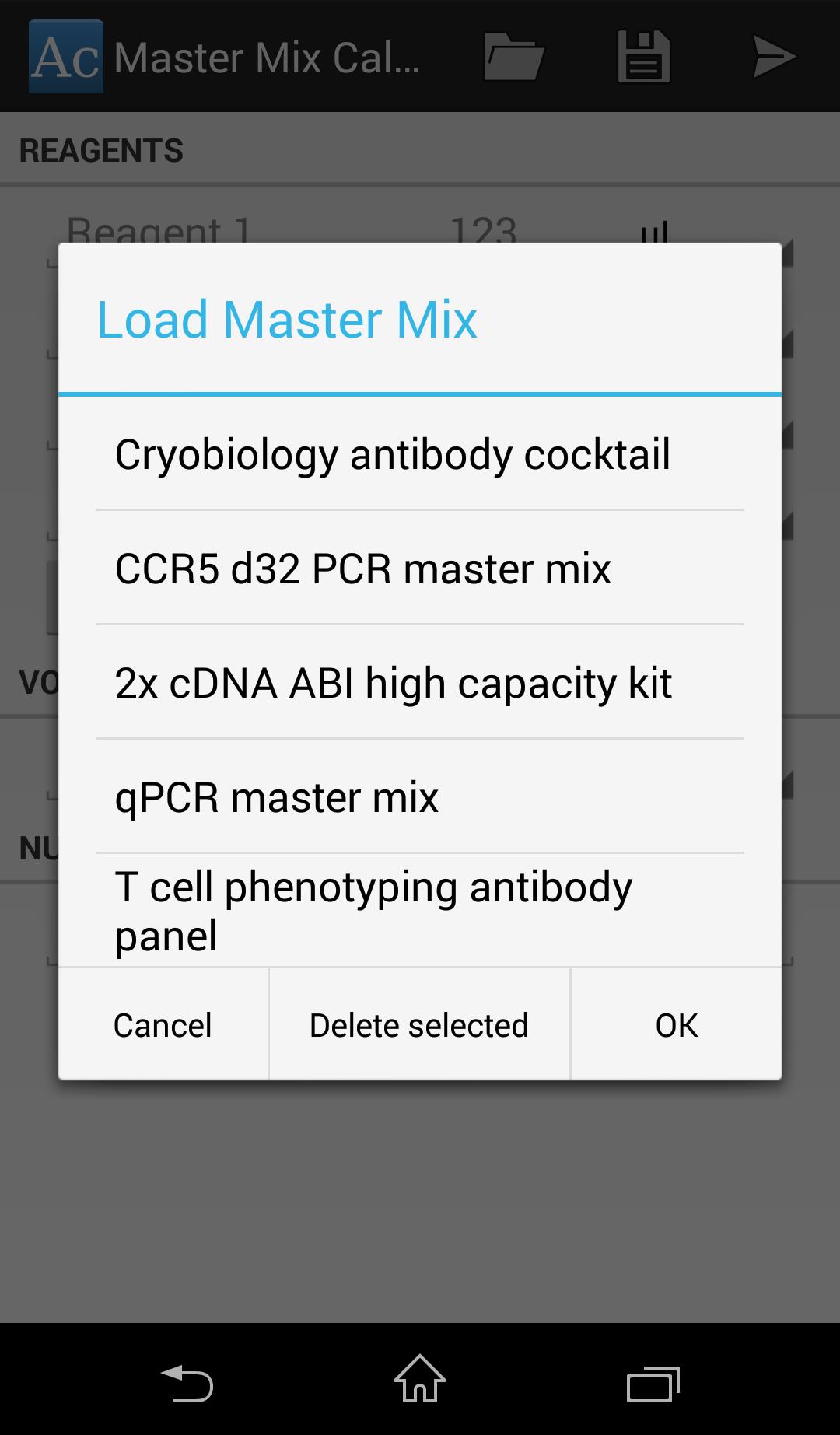Choose T cell phenotyping antibody panel
Image resolution: width=840 pixels, height=1435 pixels.
click(373, 911)
